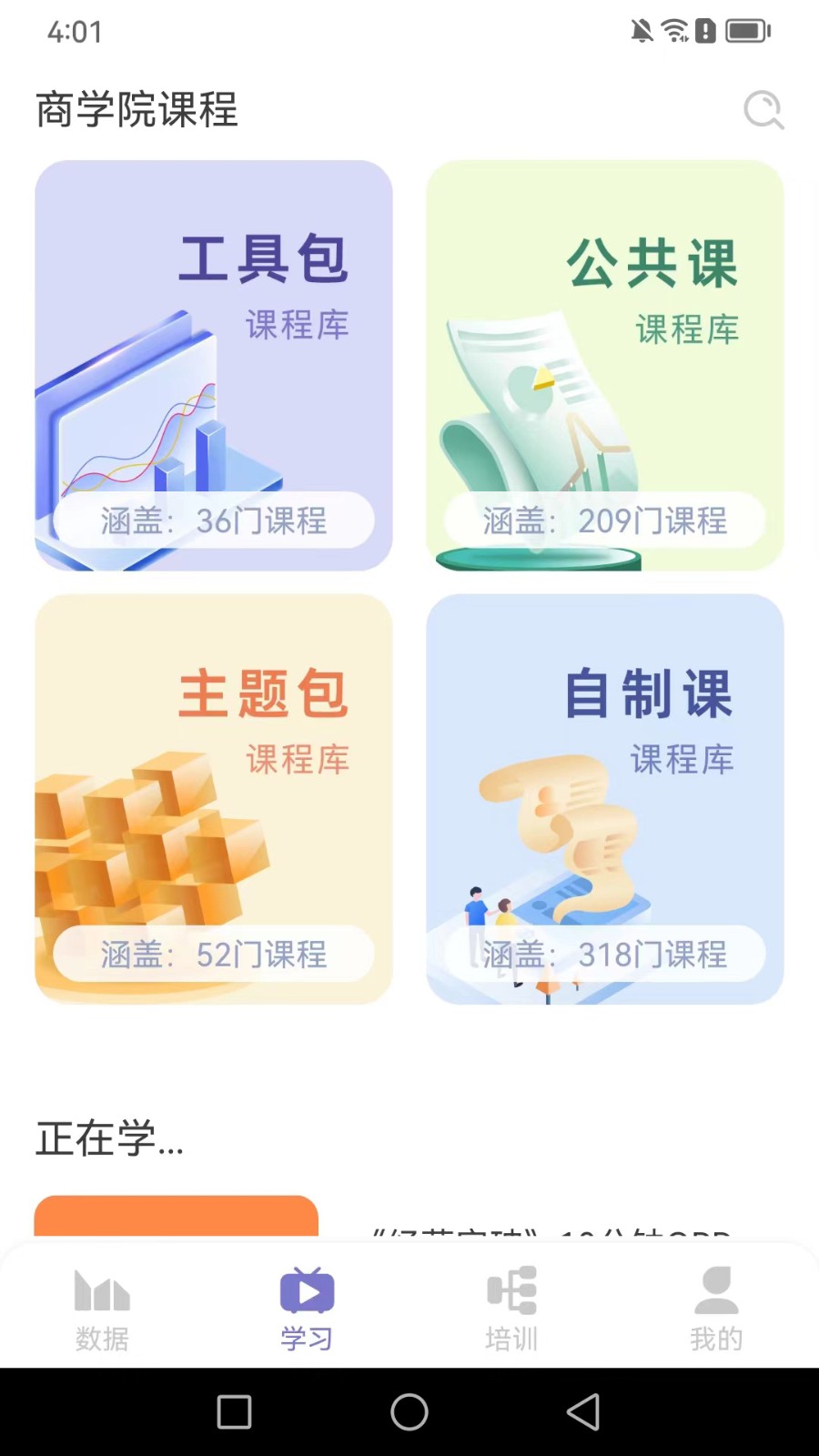Image resolution: width=819 pixels, height=1456 pixels.
Task: Select the 学习 tab
Action: point(307,1309)
